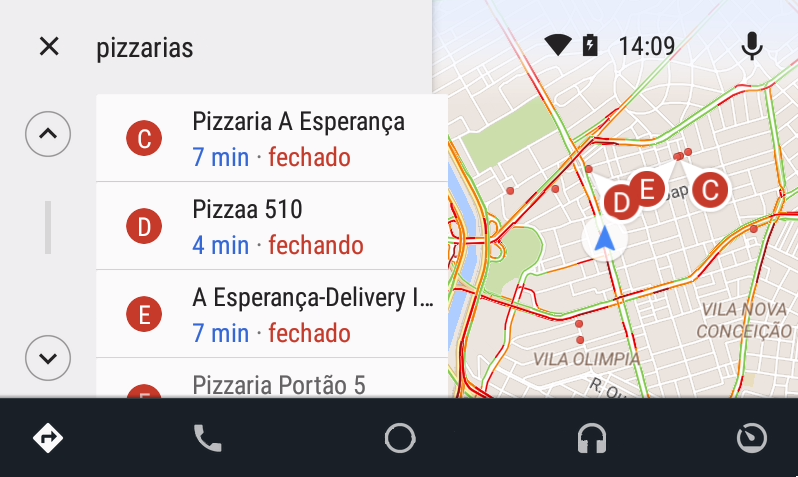Viewport: 798px width, 477px height.
Task: Open the car dashboard gauge tab
Action: pos(751,438)
